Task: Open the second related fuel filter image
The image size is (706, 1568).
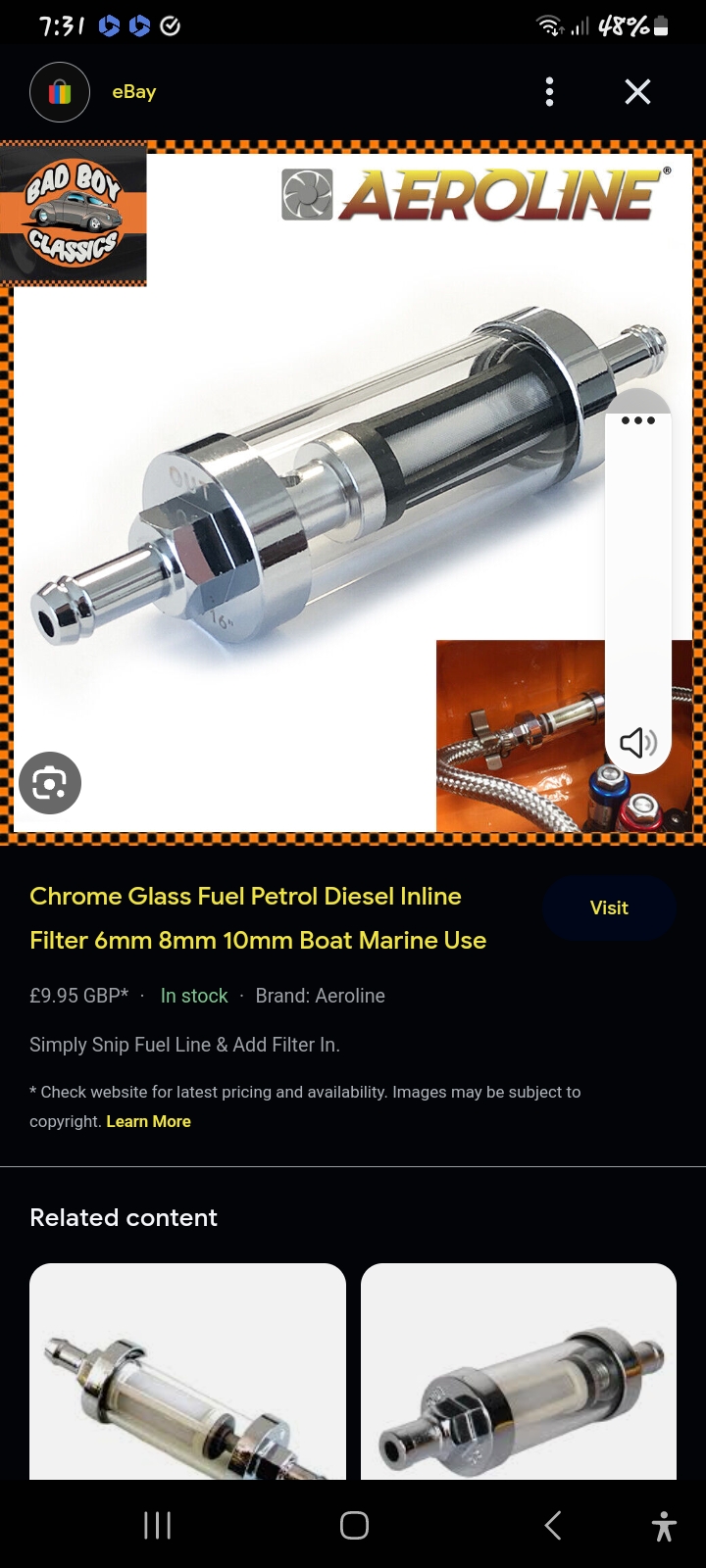Action: coord(519,1372)
